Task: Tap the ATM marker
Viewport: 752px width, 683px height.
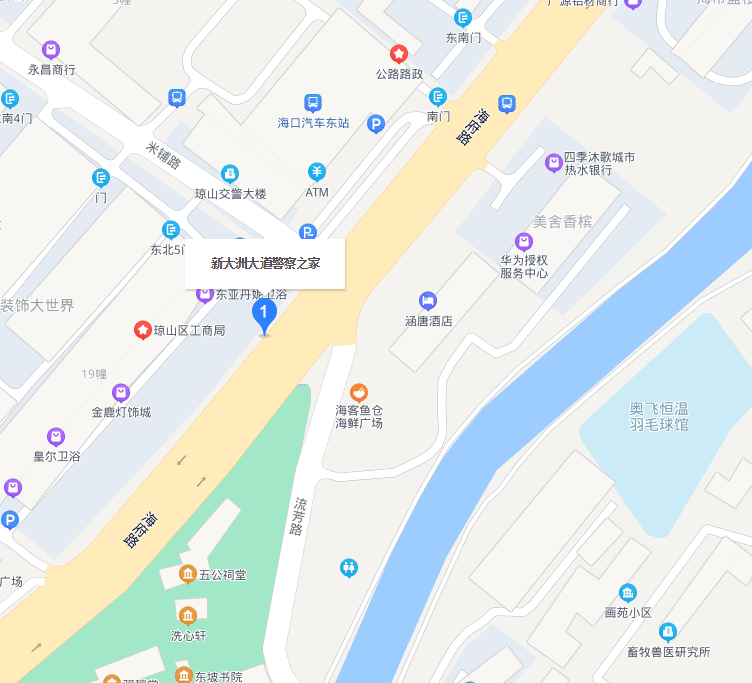Action: 317,172
